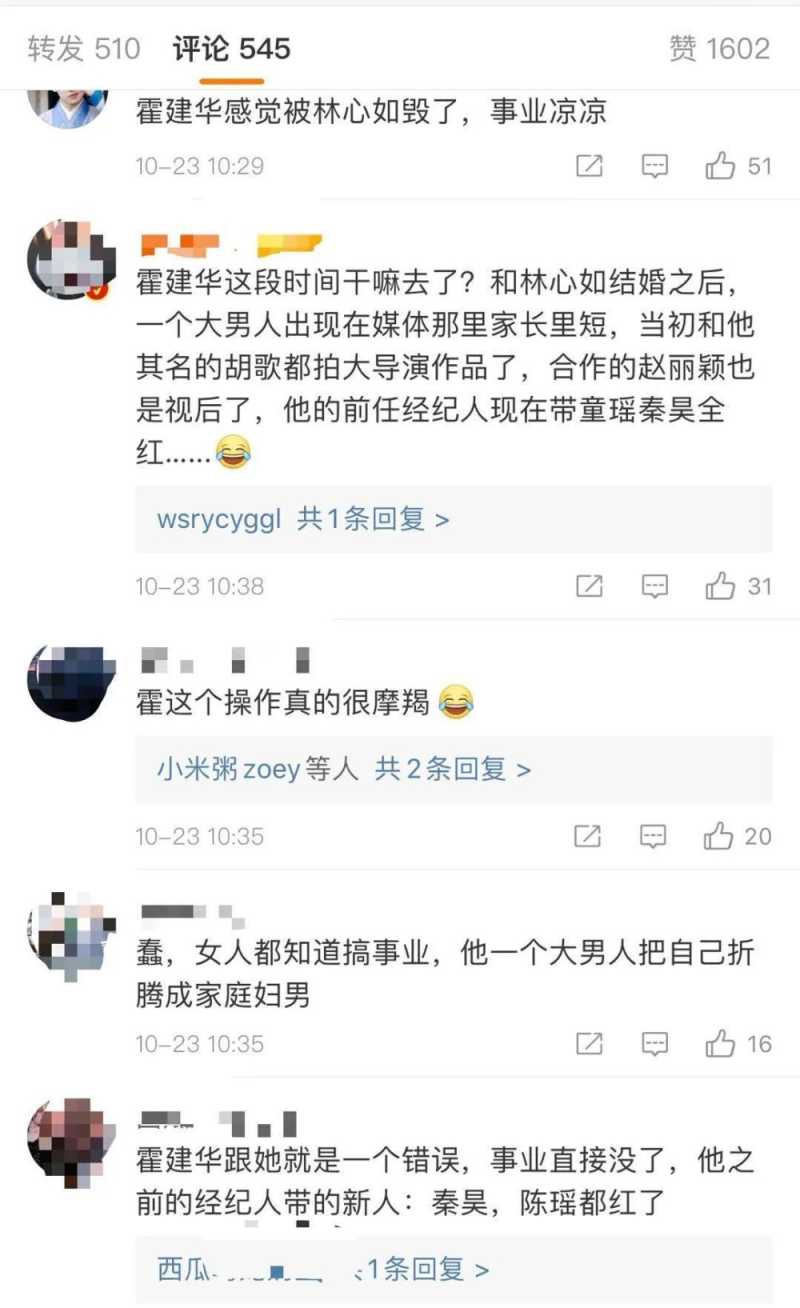Reply to the comment with 16 likes

(654, 1044)
